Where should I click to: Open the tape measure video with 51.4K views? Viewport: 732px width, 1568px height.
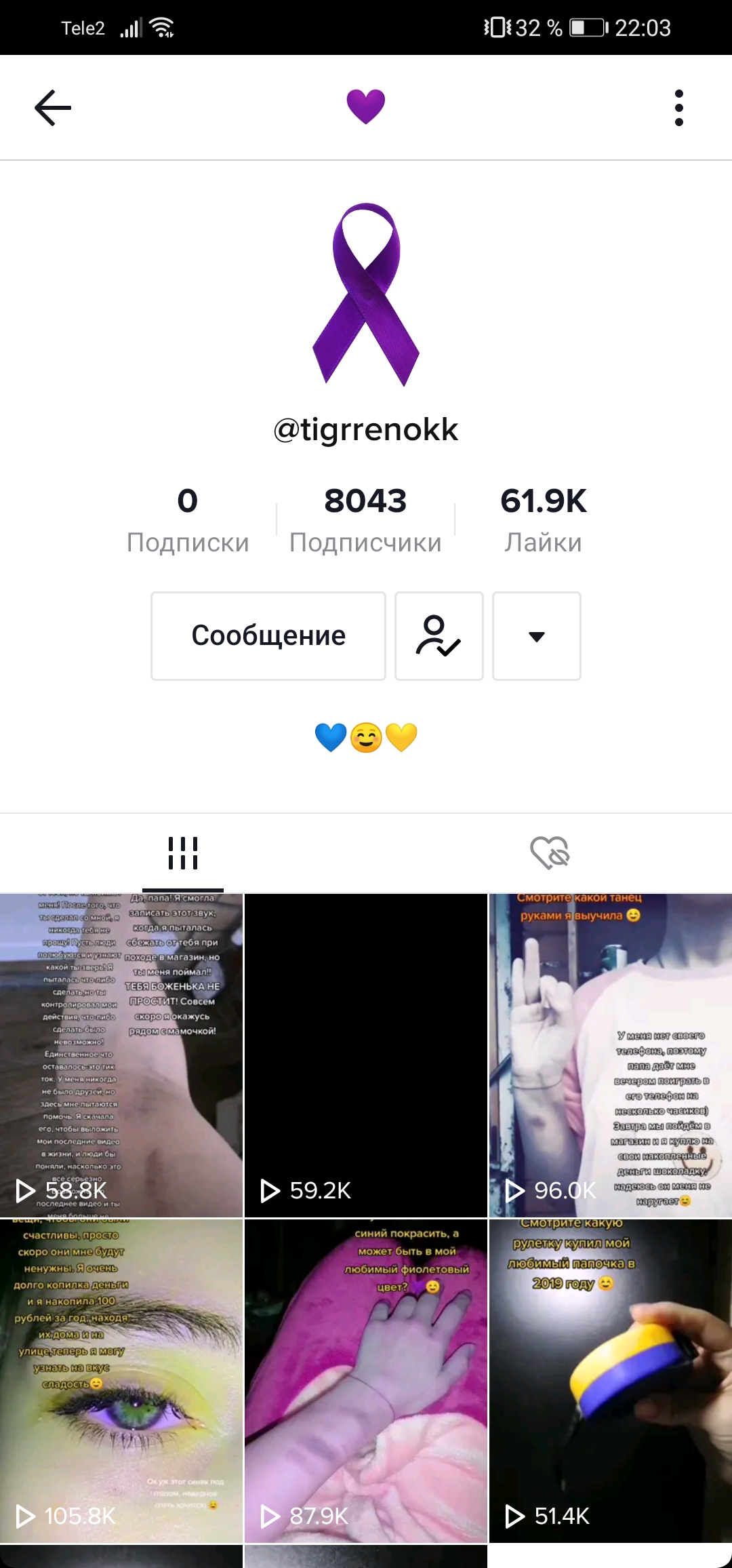[x=610, y=1380]
